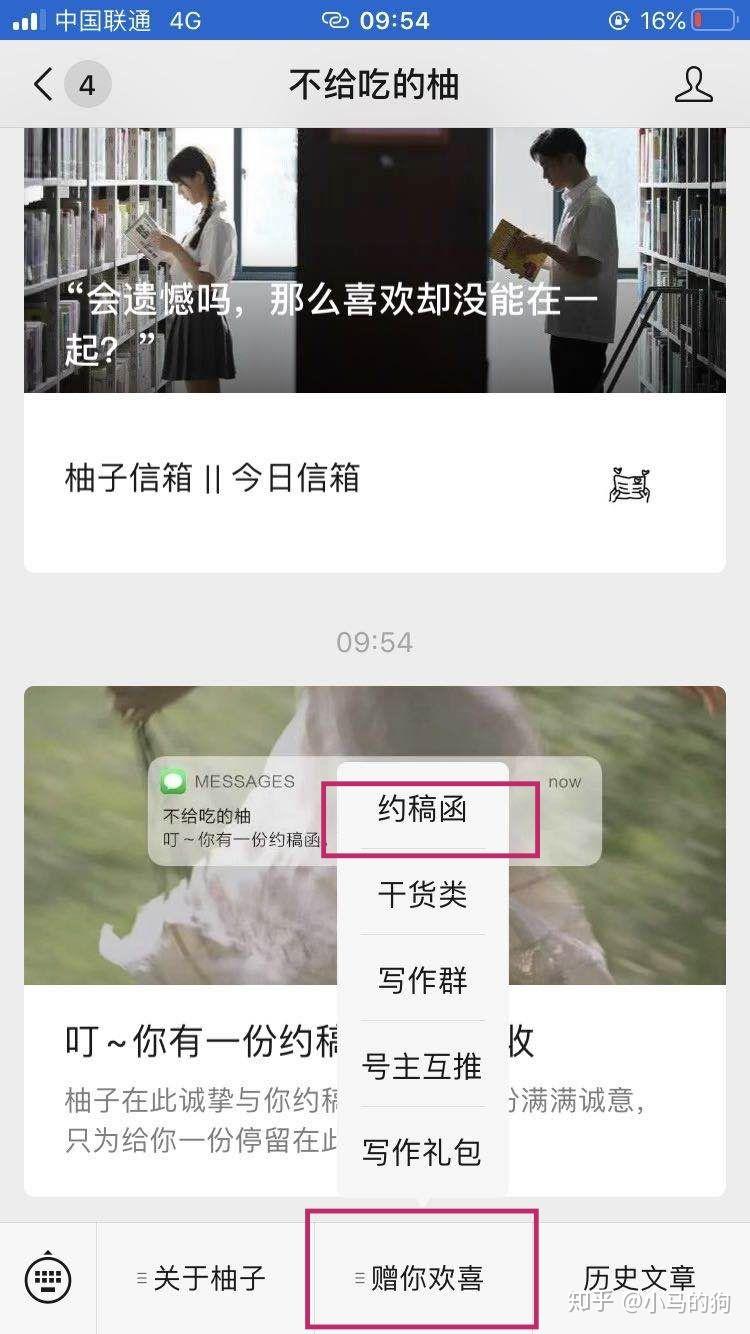
Task: Open the account profile icon
Action: tap(693, 85)
